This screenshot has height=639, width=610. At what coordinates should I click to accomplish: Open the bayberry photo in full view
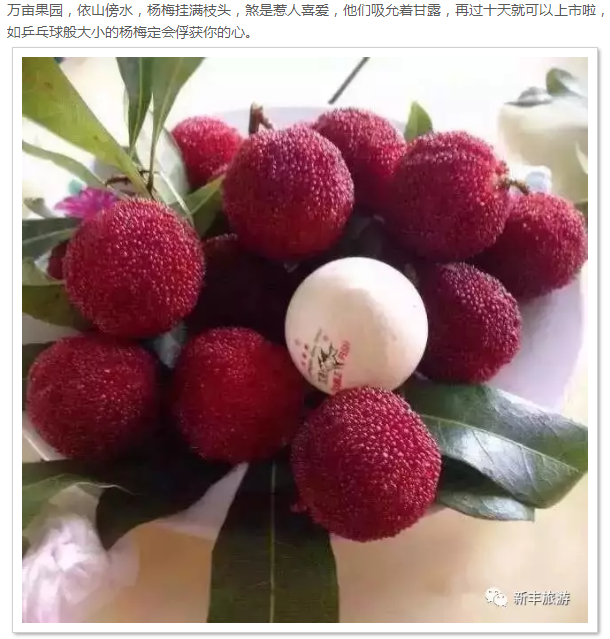click(304, 340)
